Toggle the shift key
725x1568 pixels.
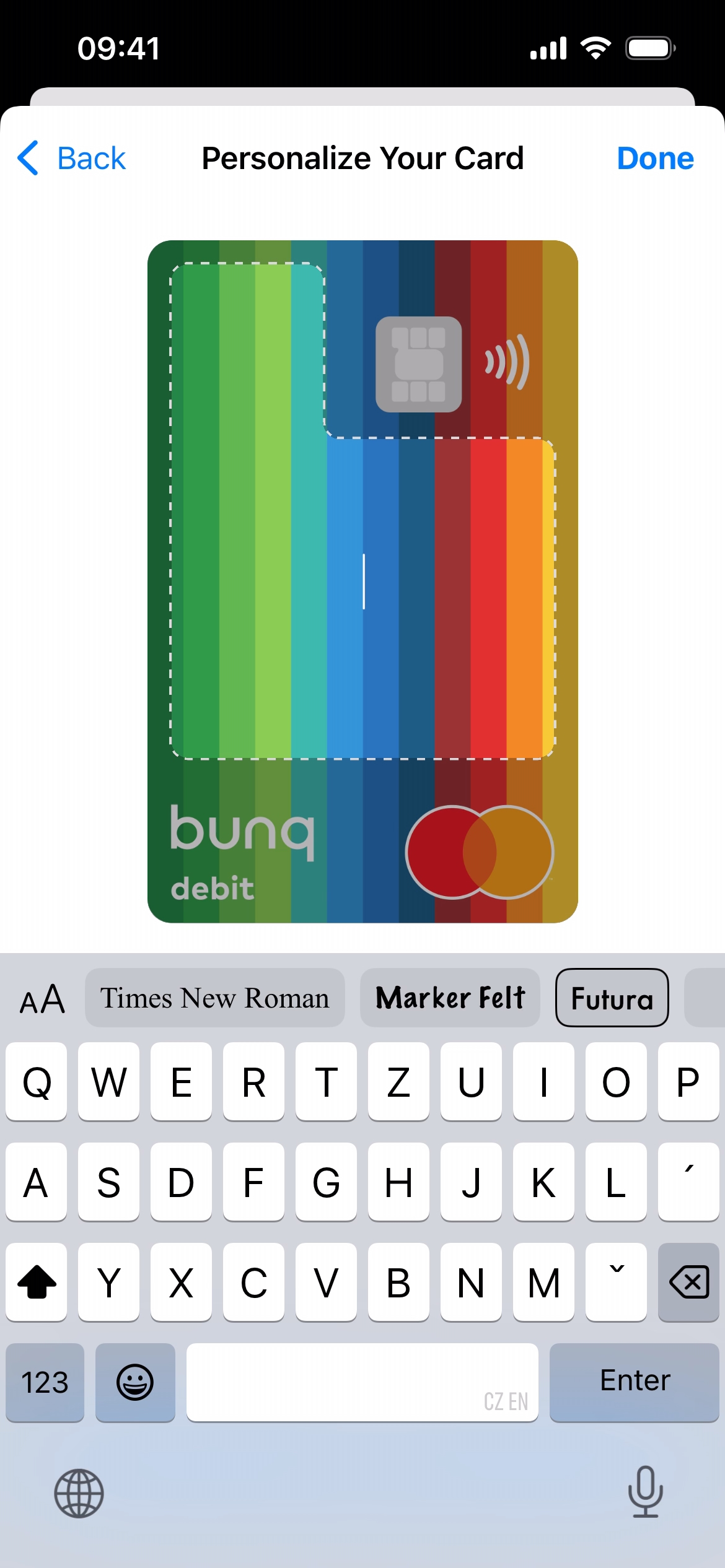point(37,1282)
